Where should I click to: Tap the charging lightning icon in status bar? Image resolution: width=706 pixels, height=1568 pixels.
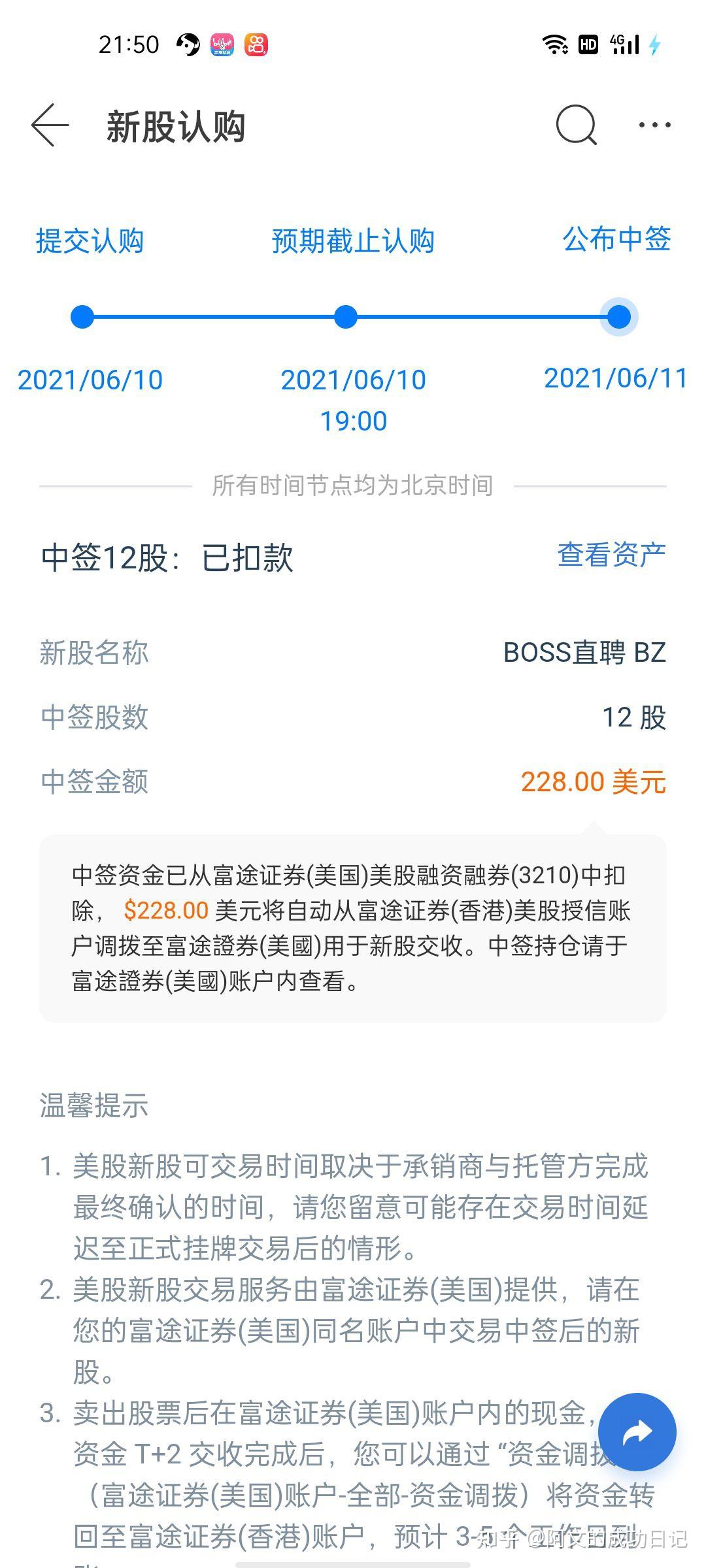pos(654,44)
